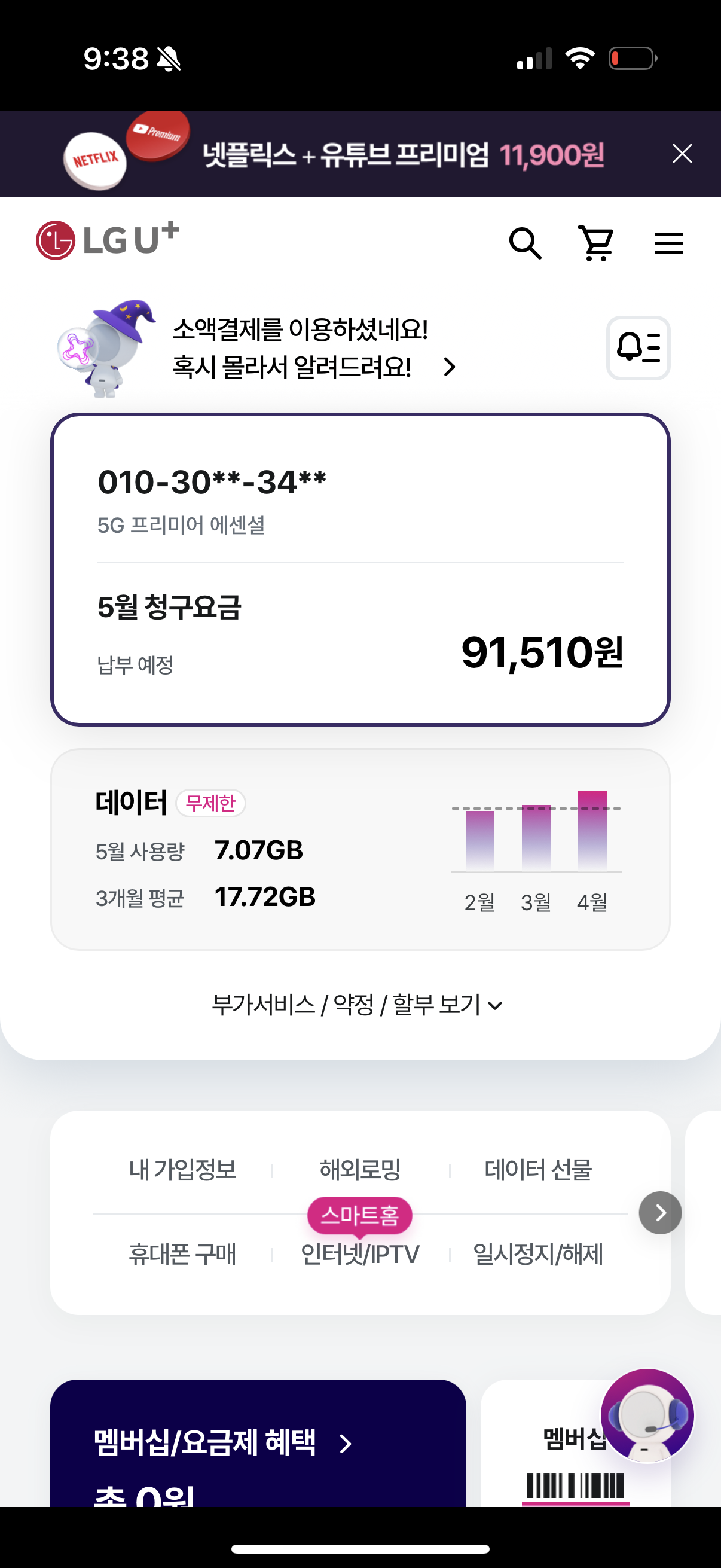Open the Netflix plus YouTube Premium promotion
721x1568 pixels.
pos(335,154)
